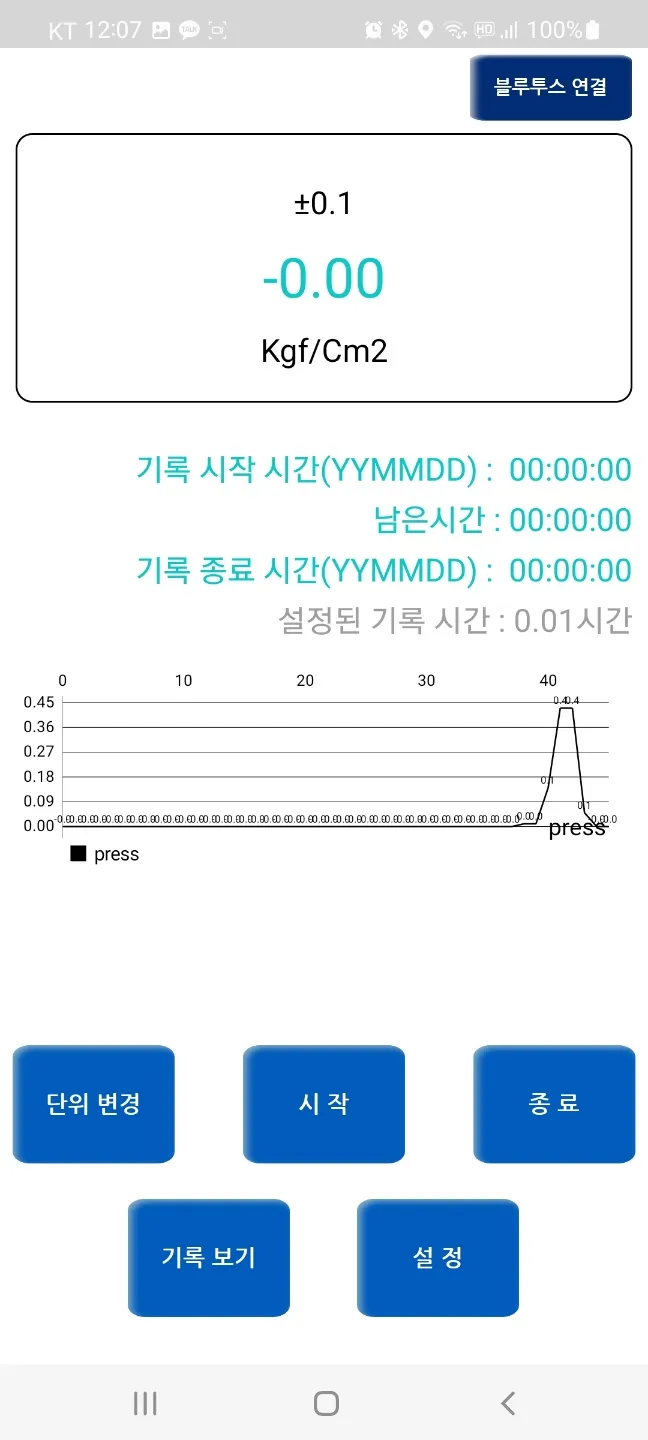The height and width of the screenshot is (1440, 648).
Task: Open the recent apps view
Action: coord(145,1403)
